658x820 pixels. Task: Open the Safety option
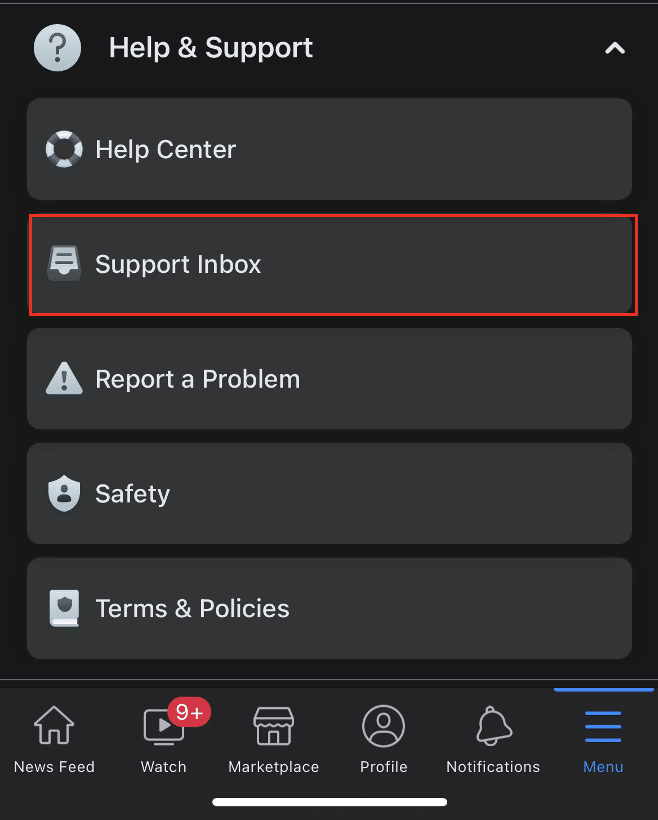pos(329,494)
